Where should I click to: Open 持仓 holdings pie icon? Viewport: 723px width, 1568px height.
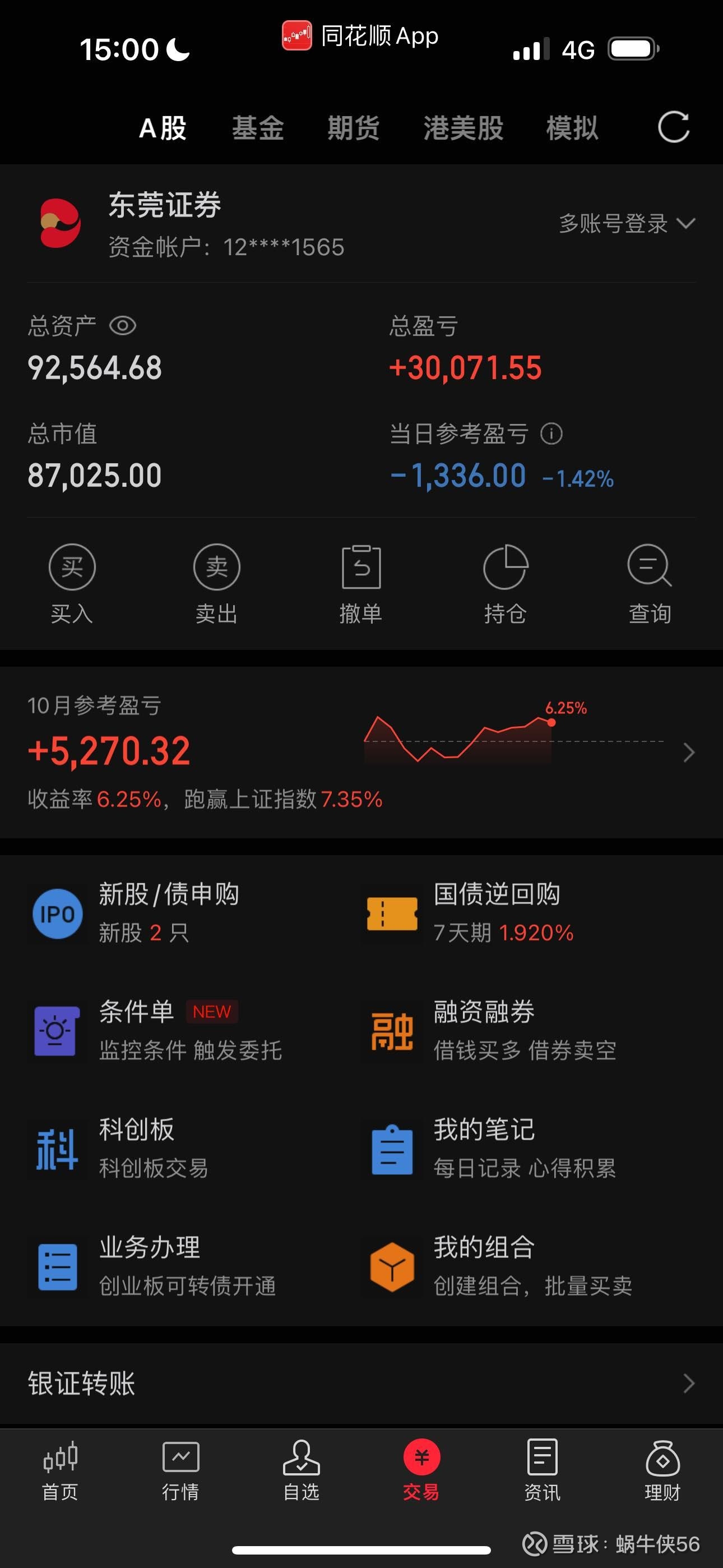[x=506, y=567]
